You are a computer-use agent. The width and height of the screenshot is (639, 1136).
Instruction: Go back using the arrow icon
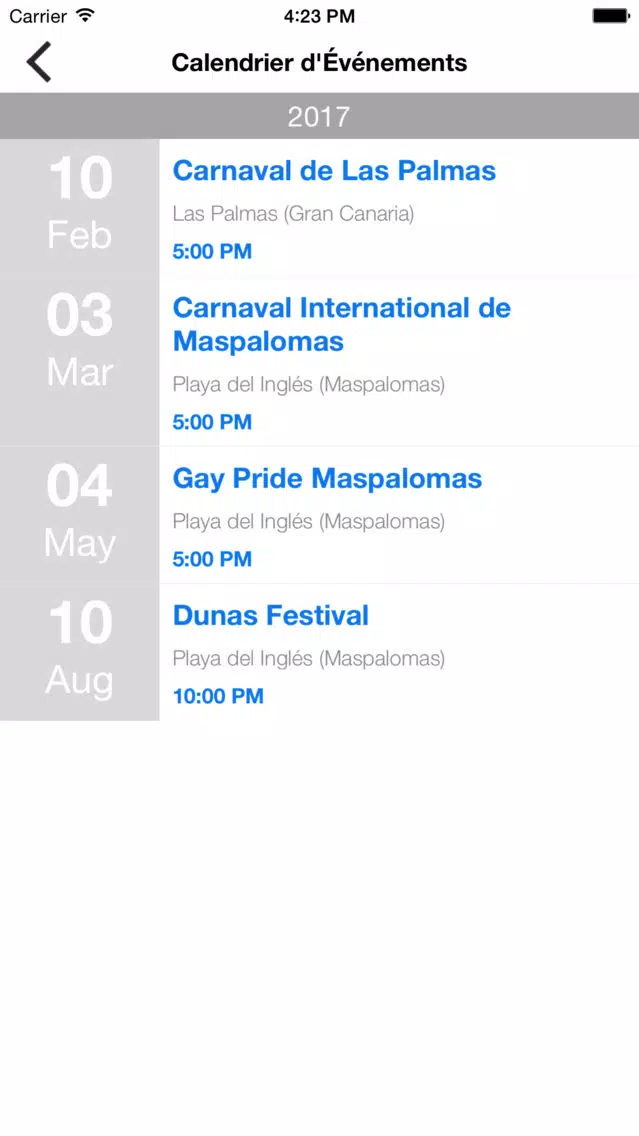(x=39, y=62)
